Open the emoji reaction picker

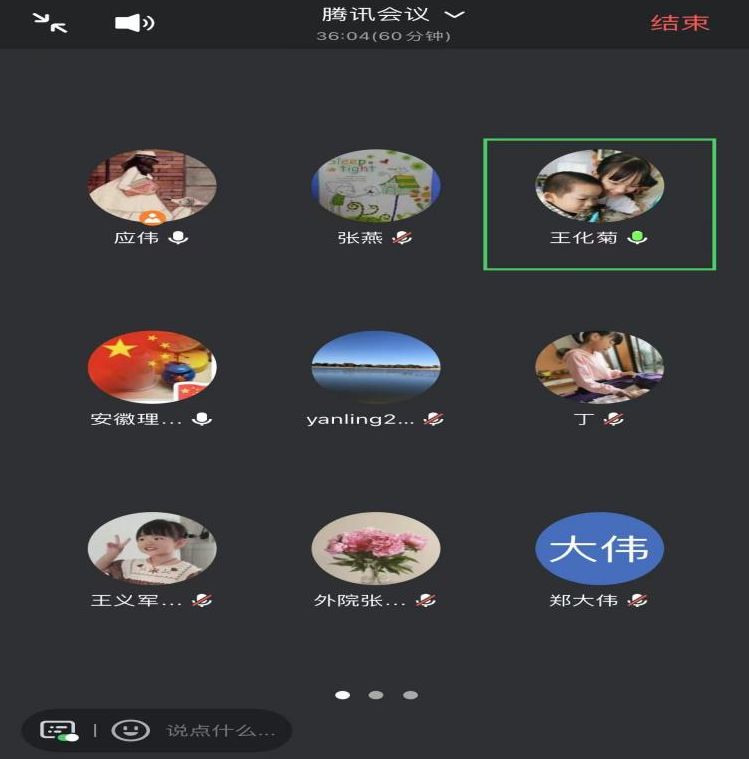(x=130, y=731)
